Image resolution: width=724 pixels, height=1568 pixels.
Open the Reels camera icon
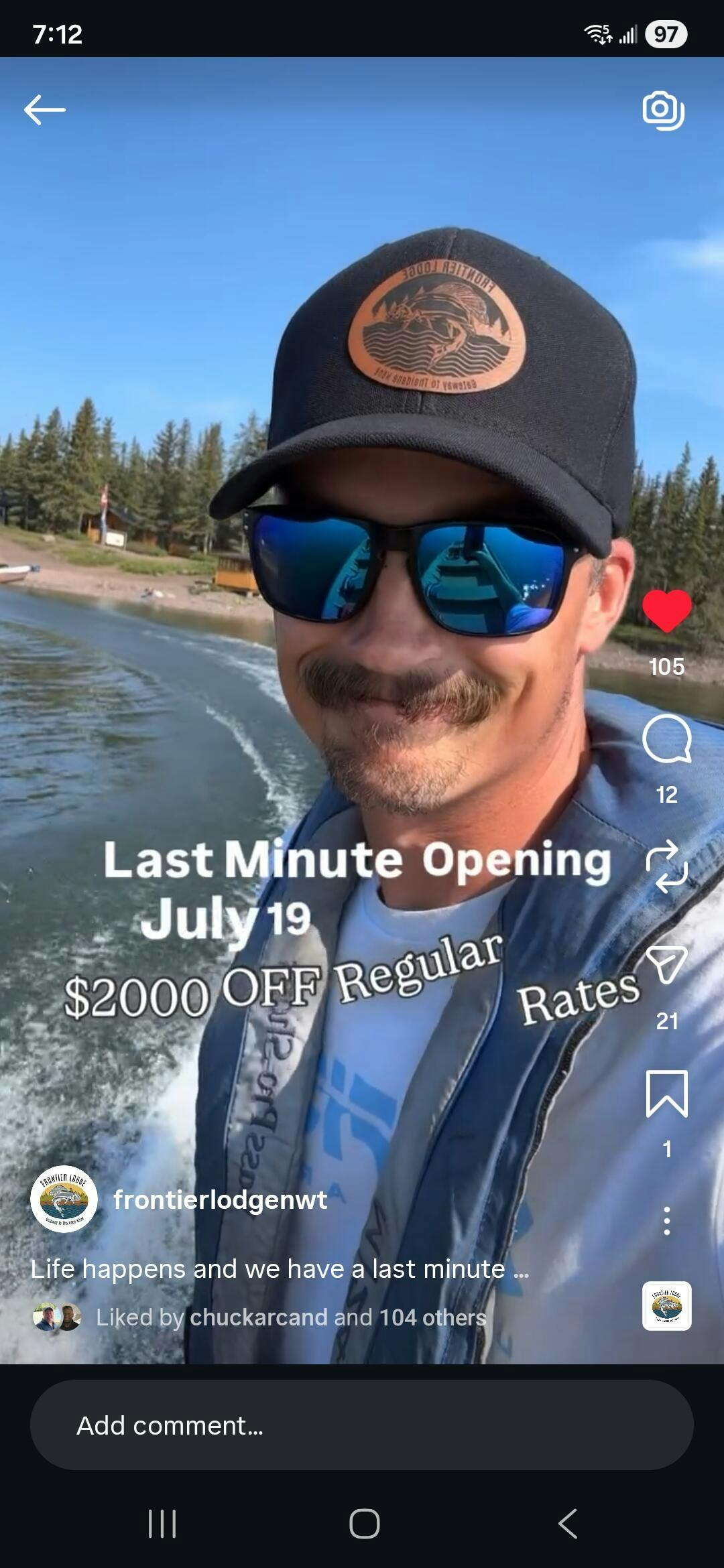[663, 110]
